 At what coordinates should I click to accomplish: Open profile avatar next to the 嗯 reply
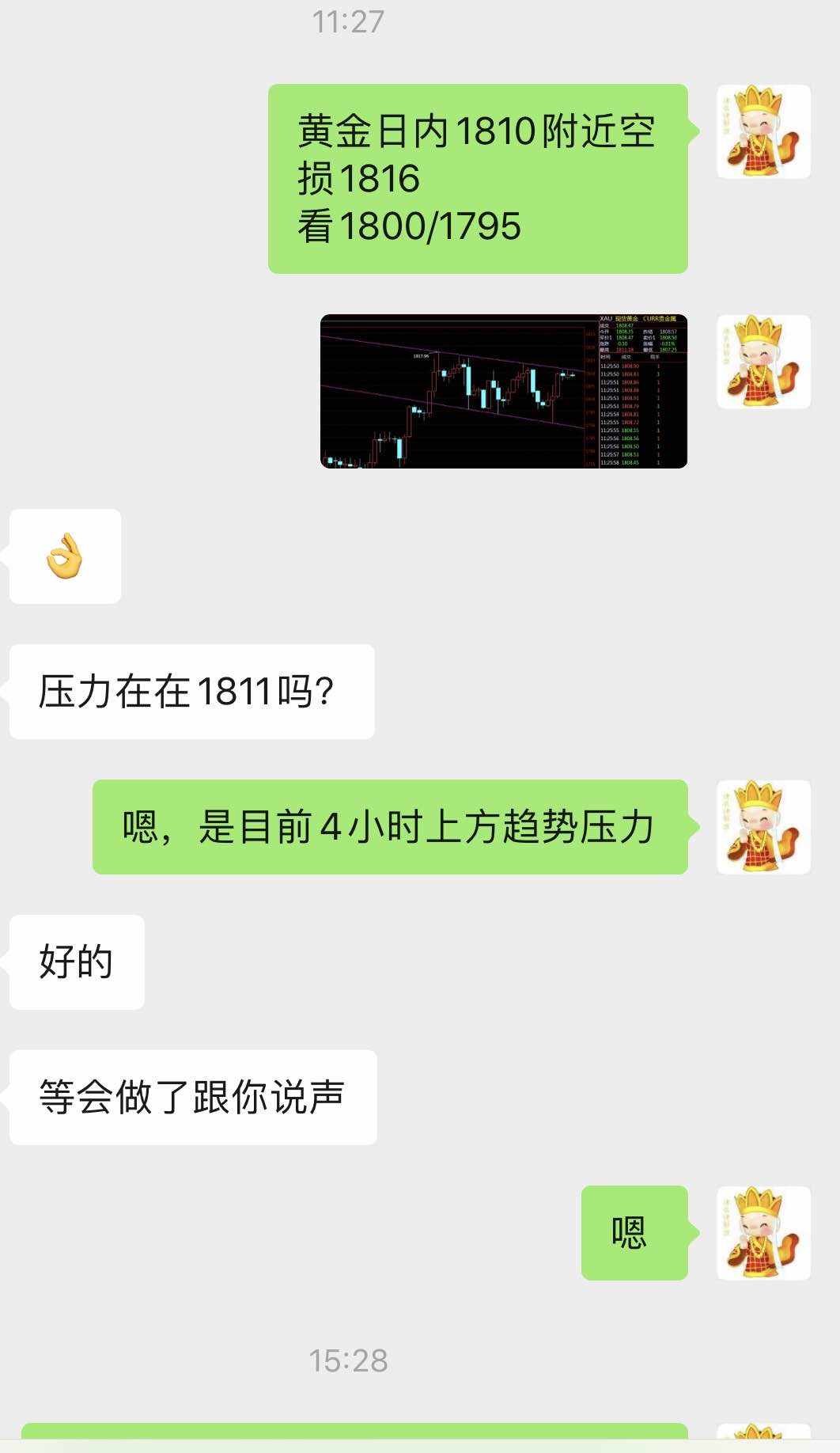pyautogui.click(x=763, y=1233)
